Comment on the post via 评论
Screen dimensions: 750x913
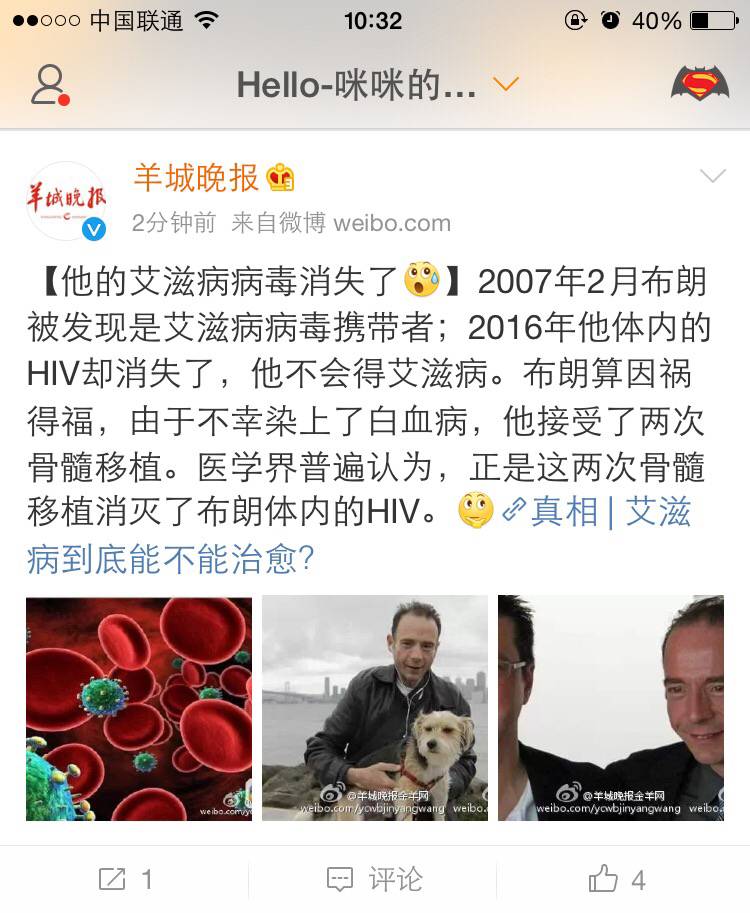(x=375, y=879)
